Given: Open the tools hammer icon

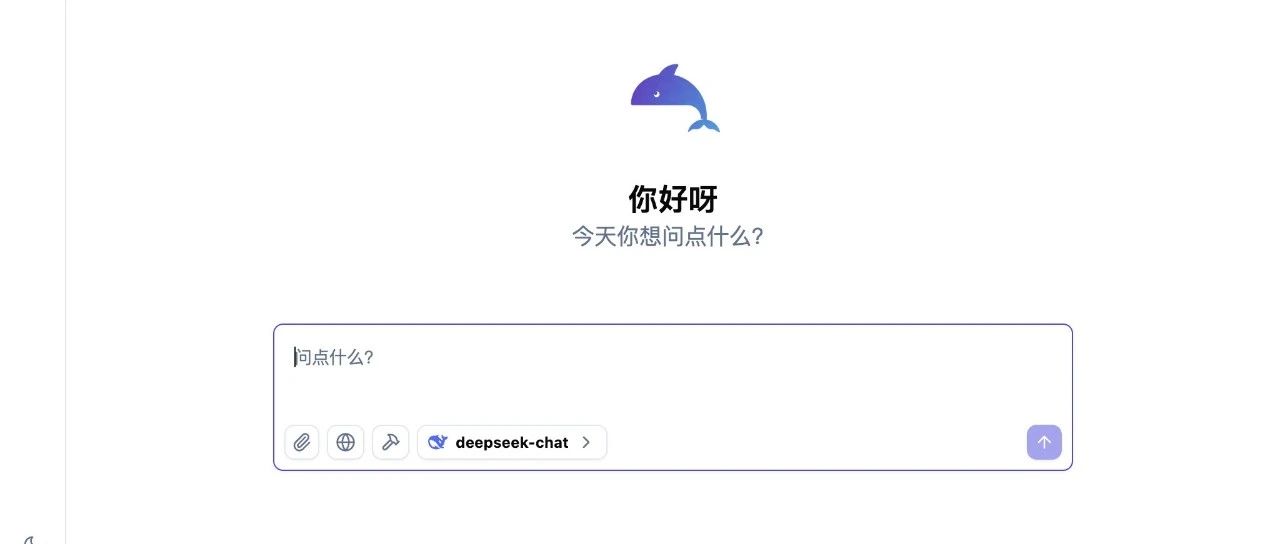Looking at the screenshot, I should [x=391, y=442].
